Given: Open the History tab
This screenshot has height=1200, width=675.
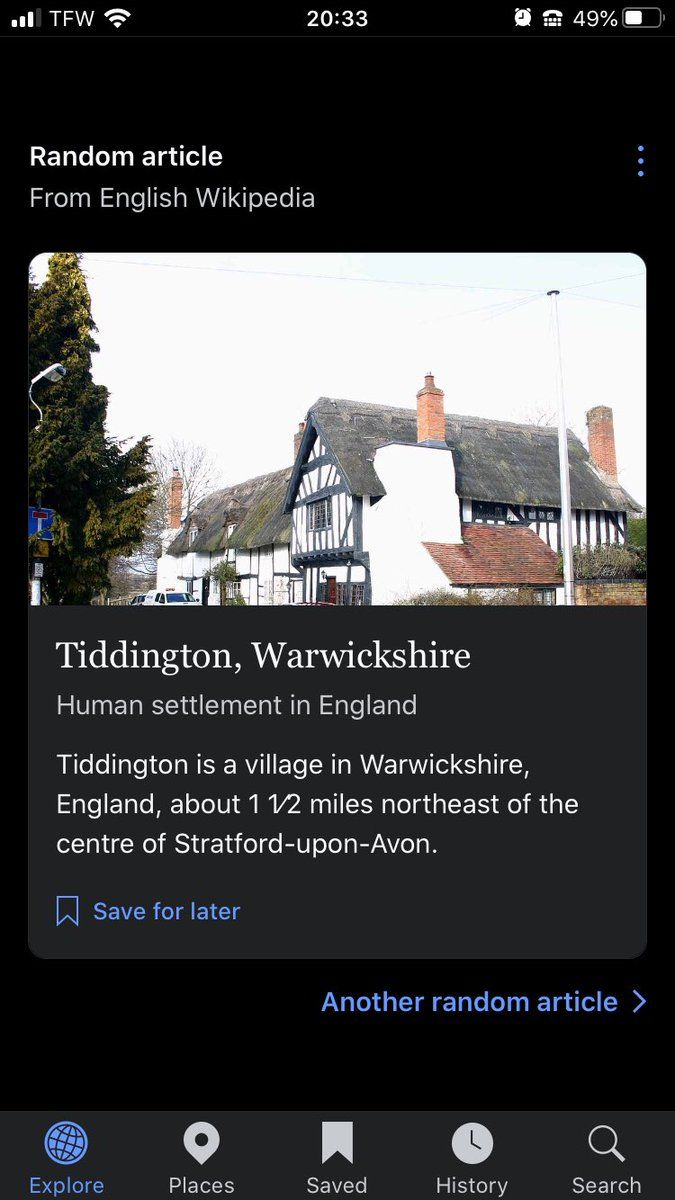Looking at the screenshot, I should point(472,1158).
